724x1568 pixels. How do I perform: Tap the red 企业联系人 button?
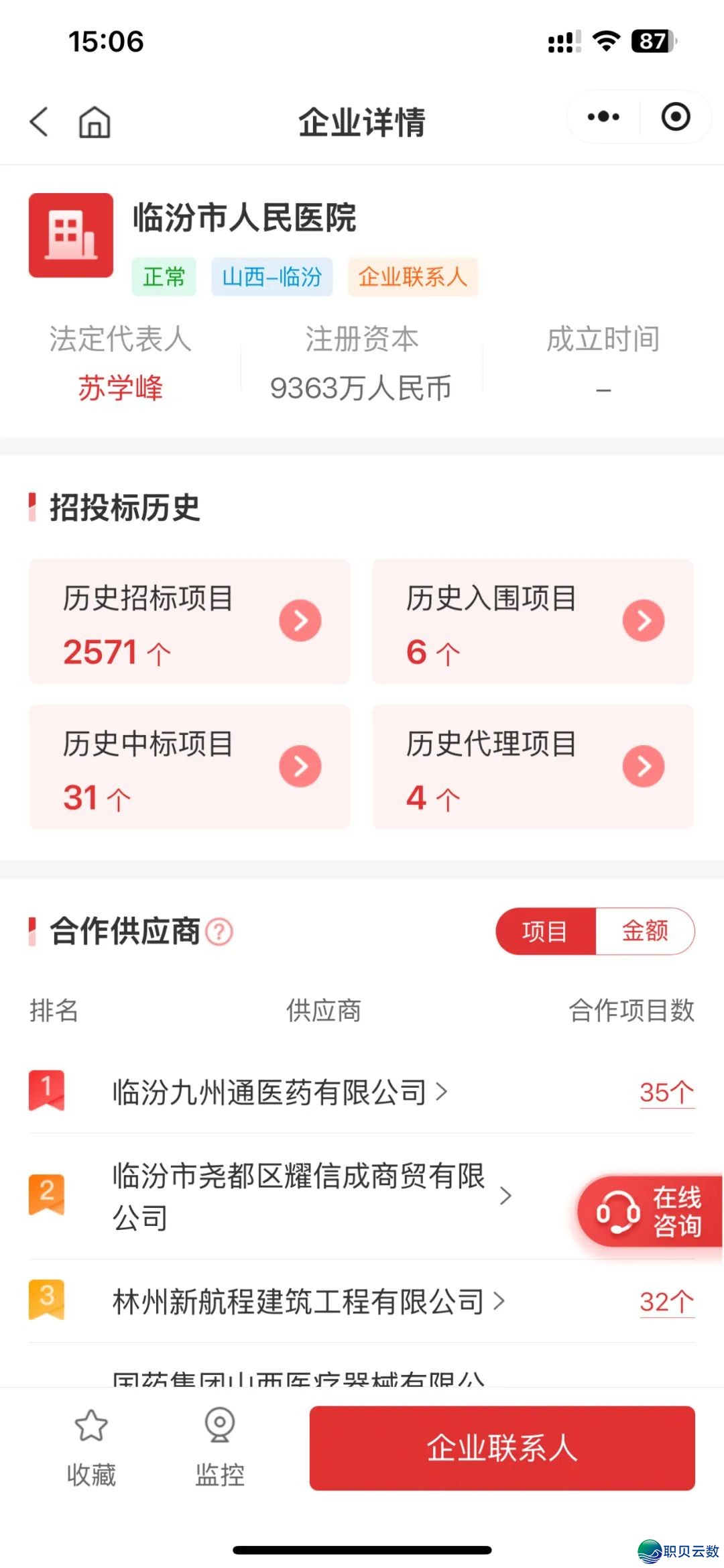(502, 1448)
